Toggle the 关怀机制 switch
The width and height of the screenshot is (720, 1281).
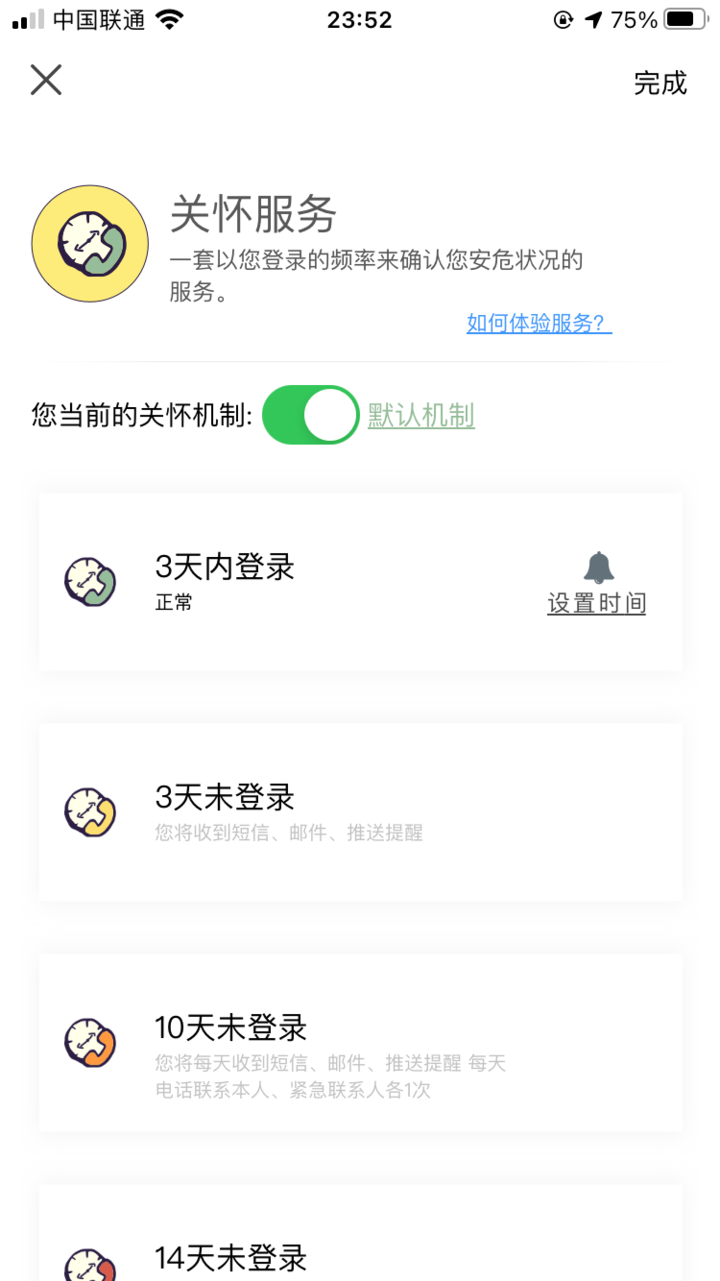[x=310, y=415]
